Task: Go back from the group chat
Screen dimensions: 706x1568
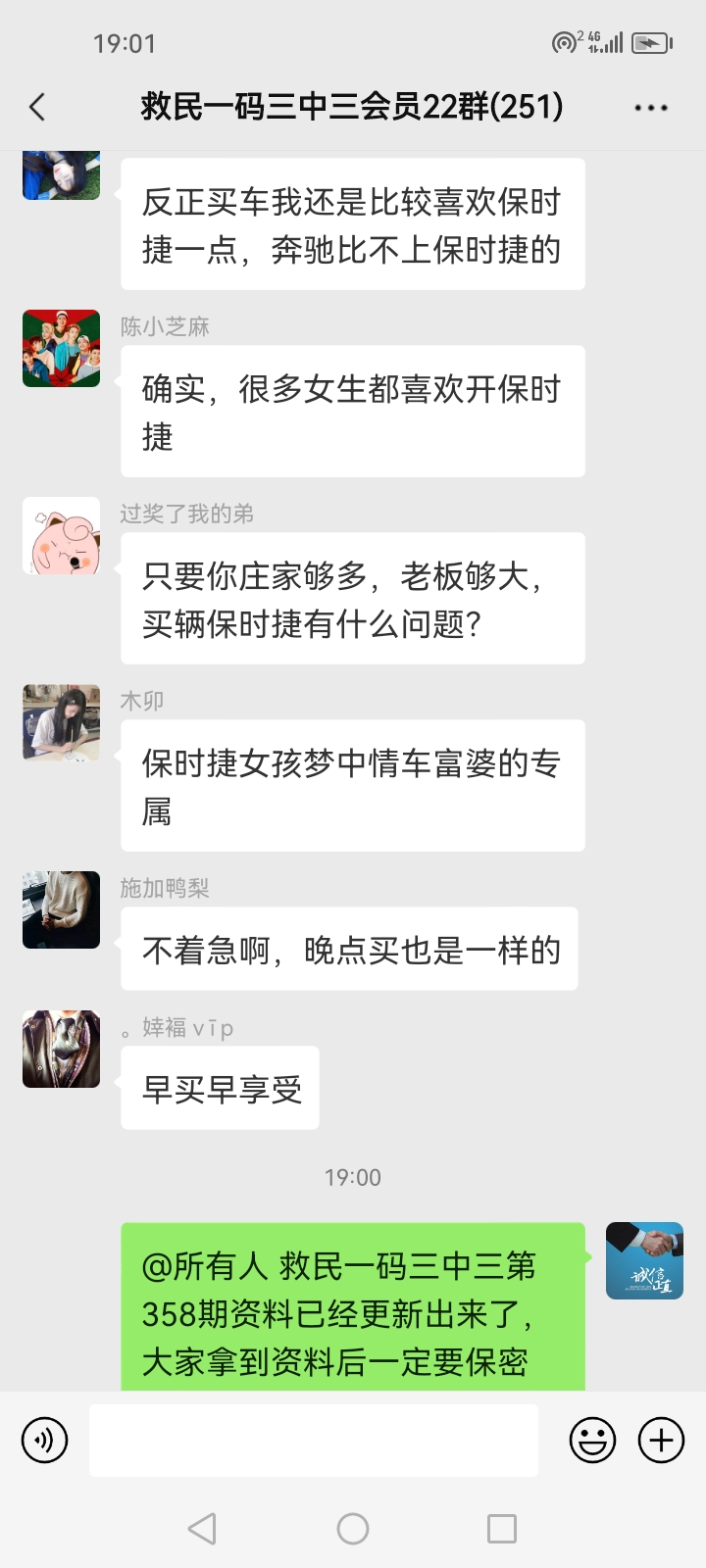Action: [x=37, y=107]
